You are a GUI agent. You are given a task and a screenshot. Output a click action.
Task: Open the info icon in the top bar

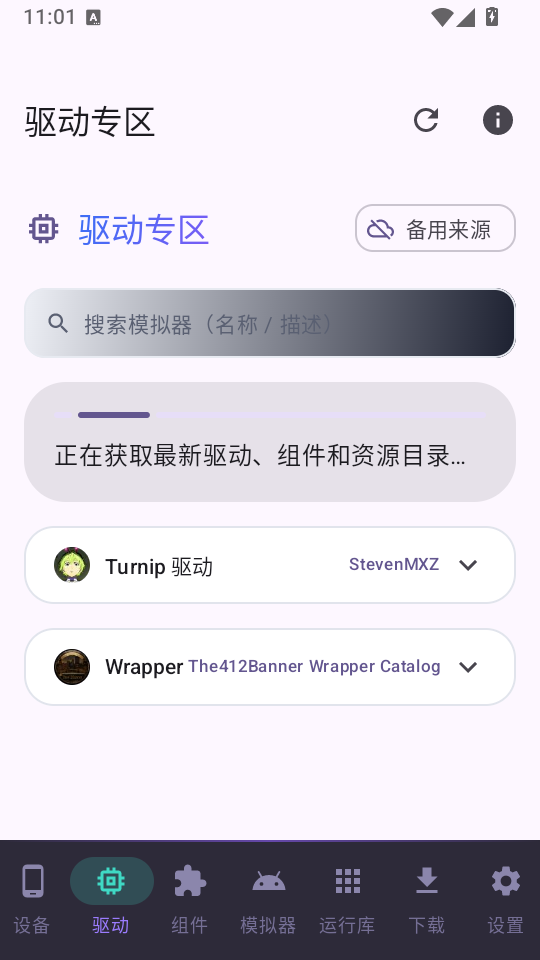(498, 120)
